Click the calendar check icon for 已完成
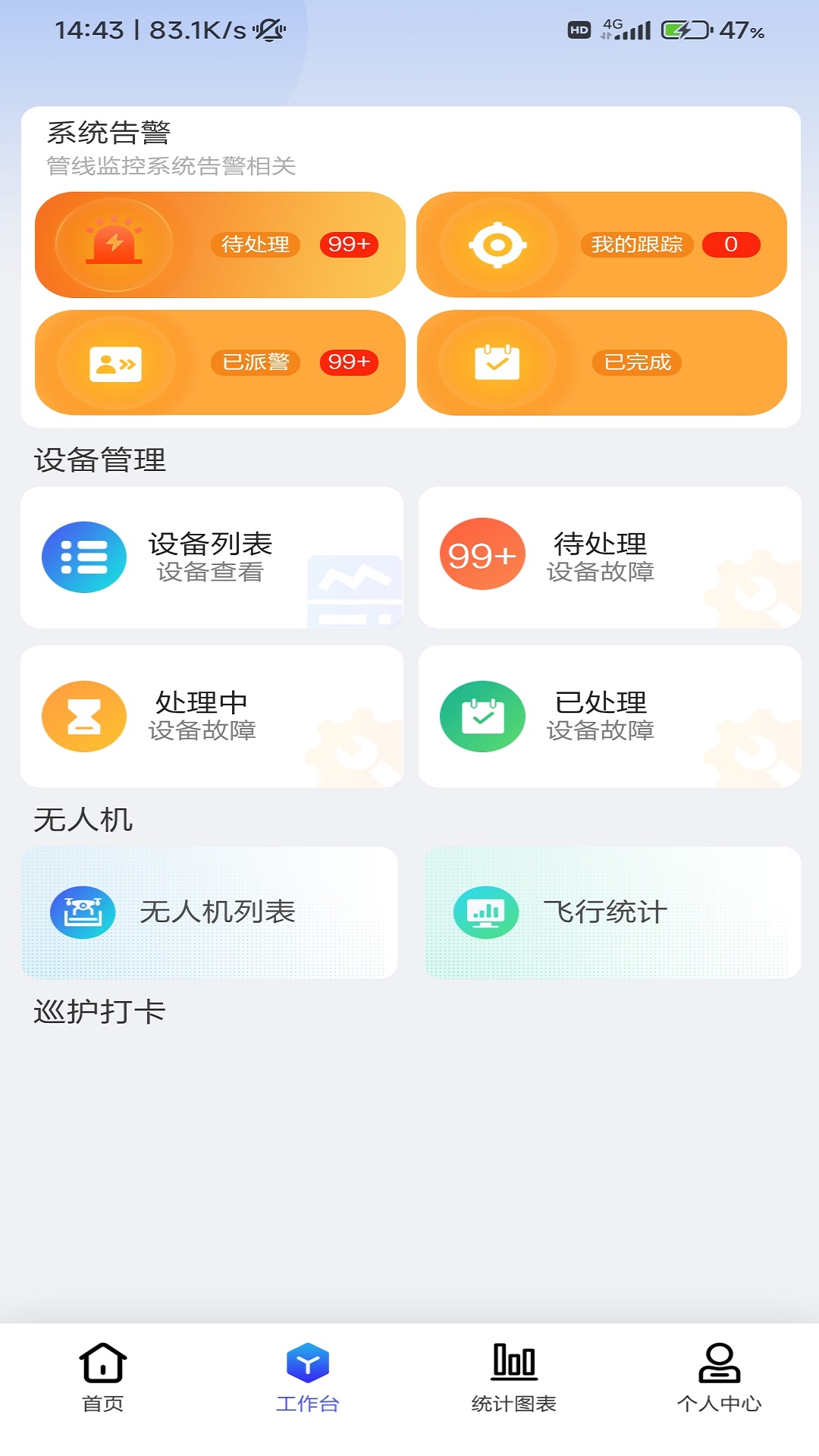Viewport: 819px width, 1456px height. click(x=497, y=362)
